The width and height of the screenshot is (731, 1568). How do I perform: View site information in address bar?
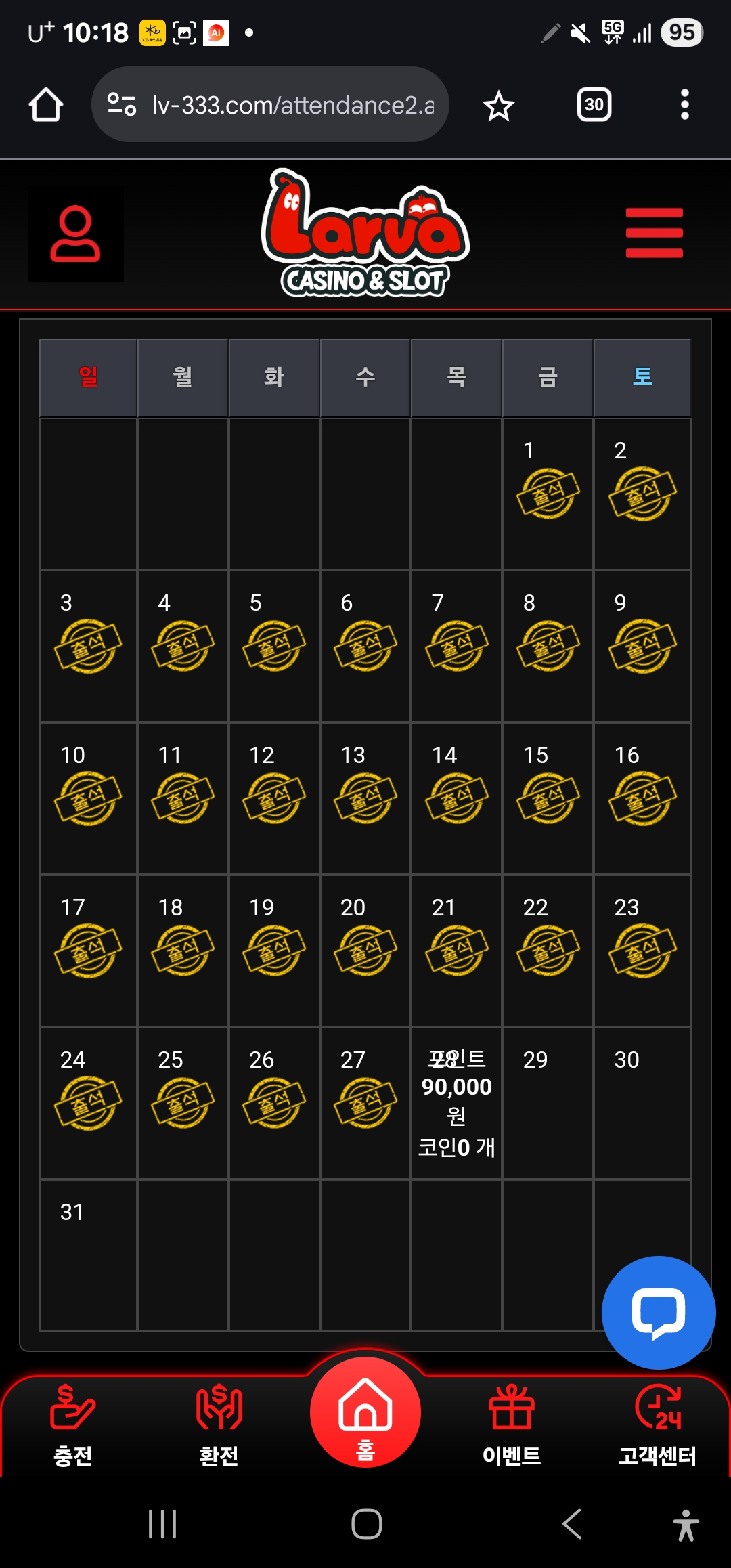tap(122, 105)
